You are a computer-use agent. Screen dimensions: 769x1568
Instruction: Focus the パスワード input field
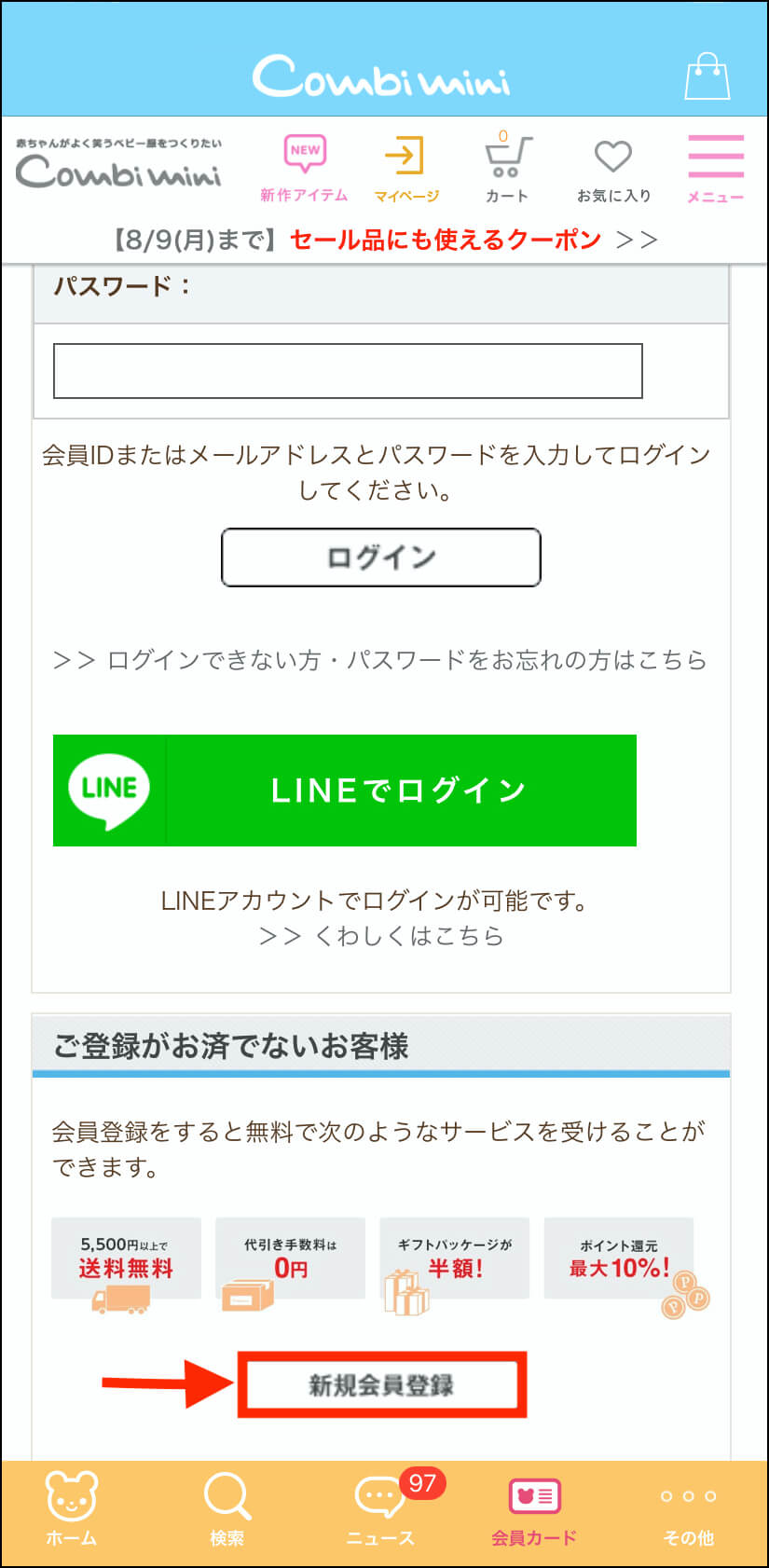coord(348,371)
